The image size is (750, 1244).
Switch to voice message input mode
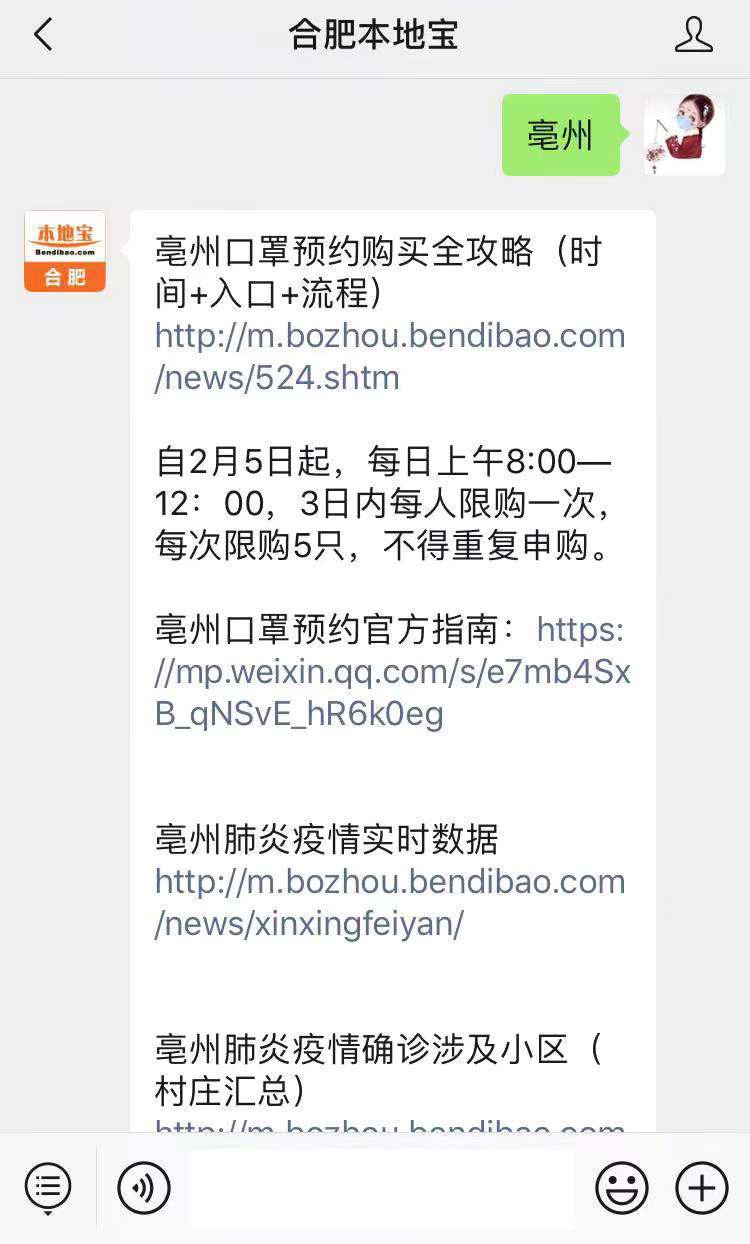143,1187
